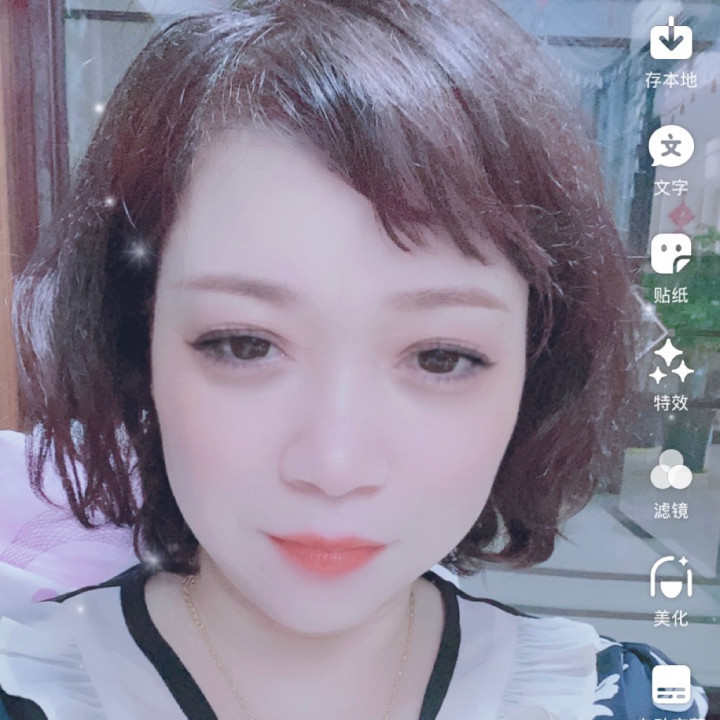This screenshot has height=720, width=720.
Task: Save the photo locally with 存本地
Action: point(671,41)
